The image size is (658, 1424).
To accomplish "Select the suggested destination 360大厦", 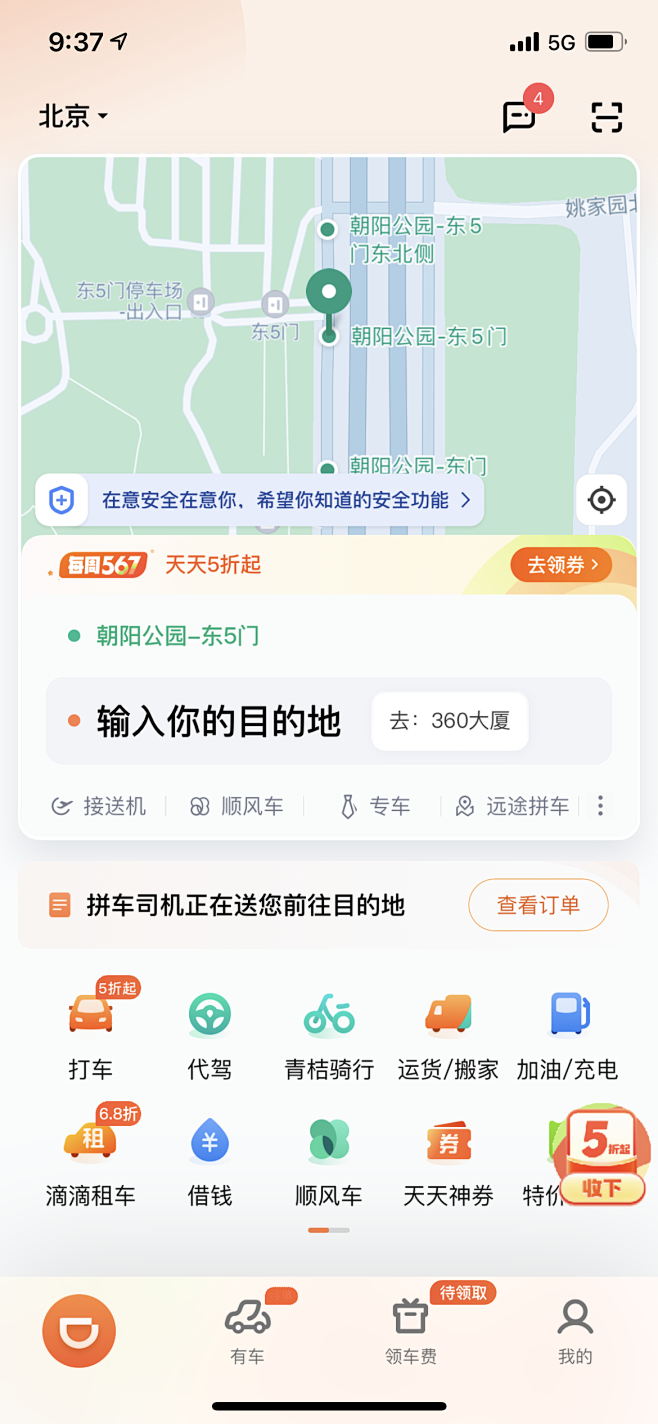I will 450,721.
